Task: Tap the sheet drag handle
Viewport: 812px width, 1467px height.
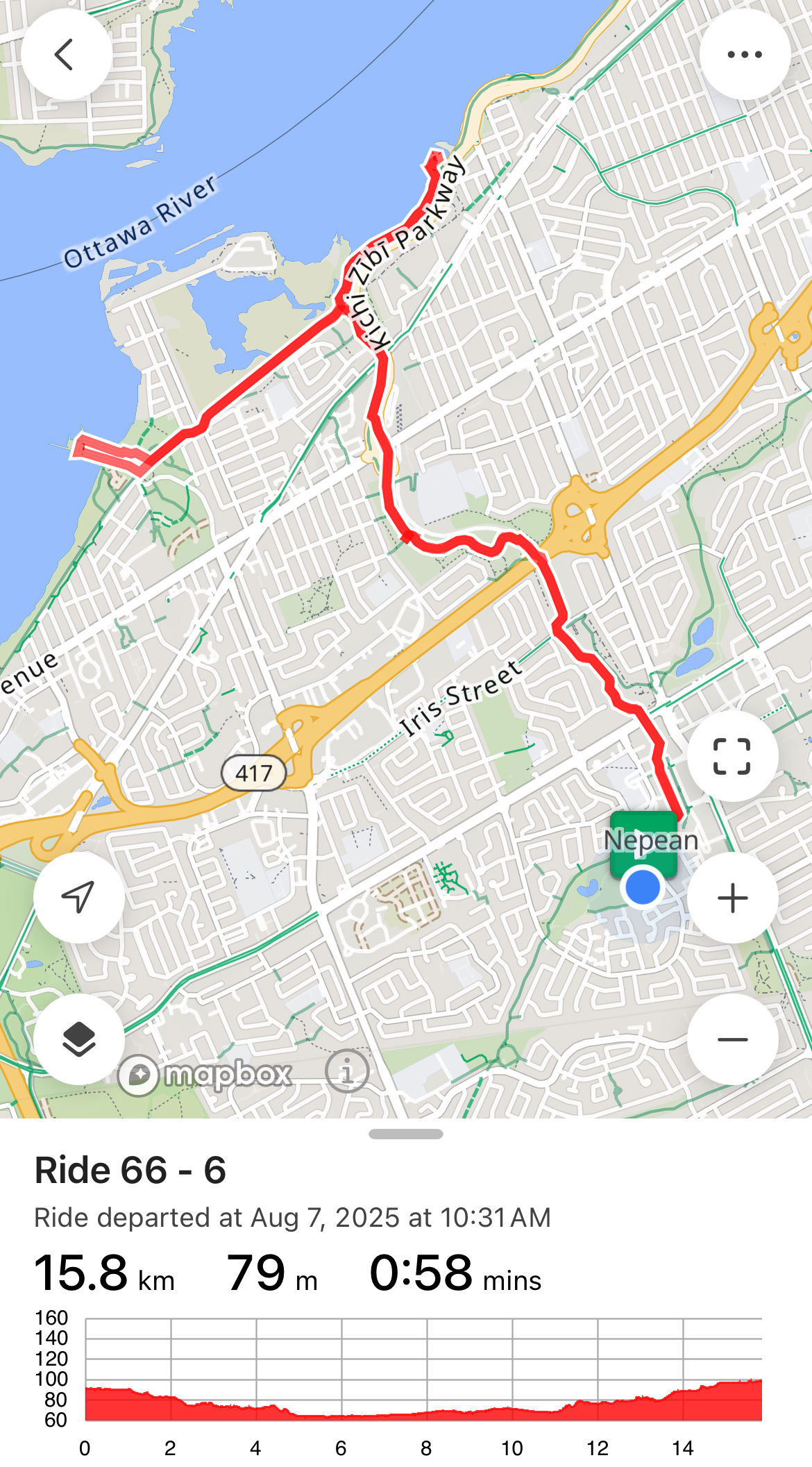Action: pyautogui.click(x=406, y=1134)
